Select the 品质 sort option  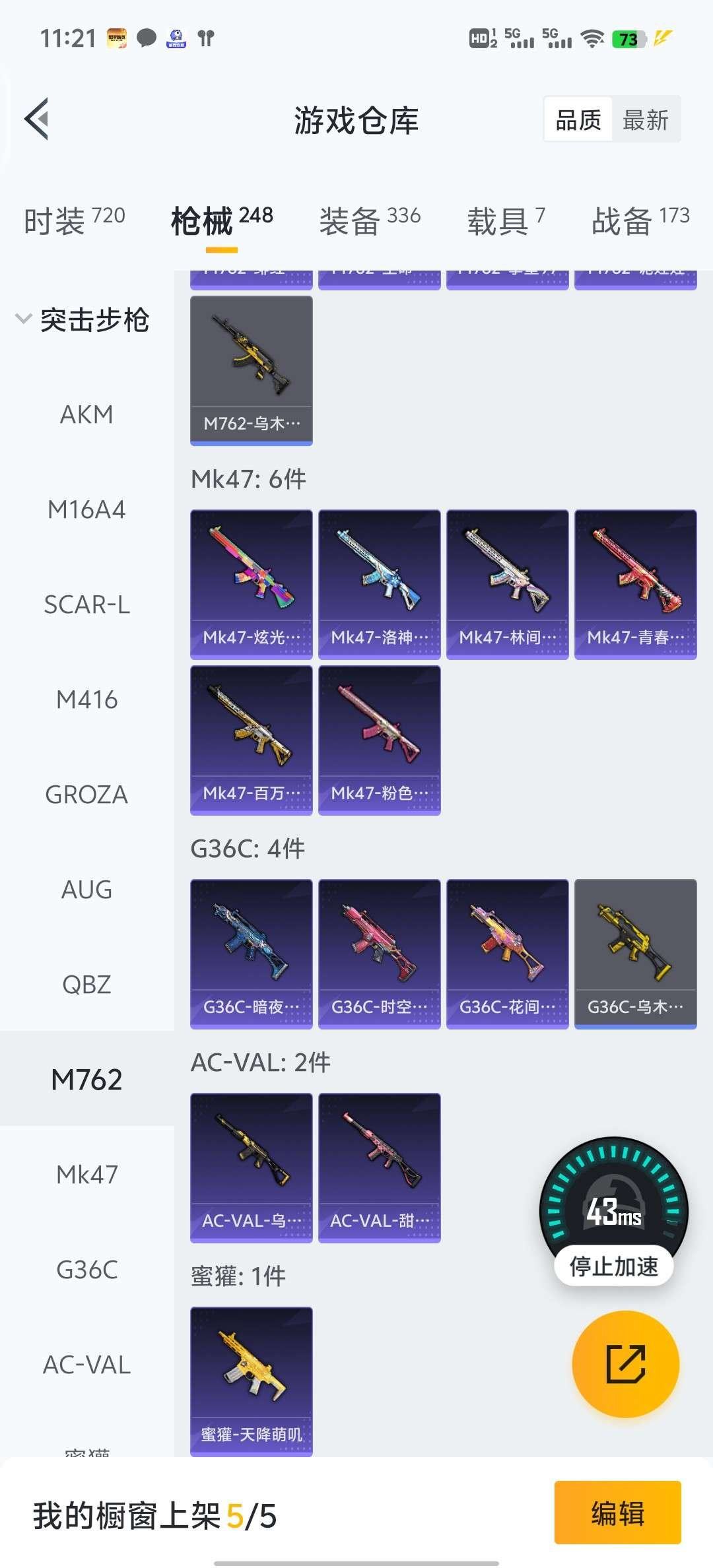[x=578, y=120]
